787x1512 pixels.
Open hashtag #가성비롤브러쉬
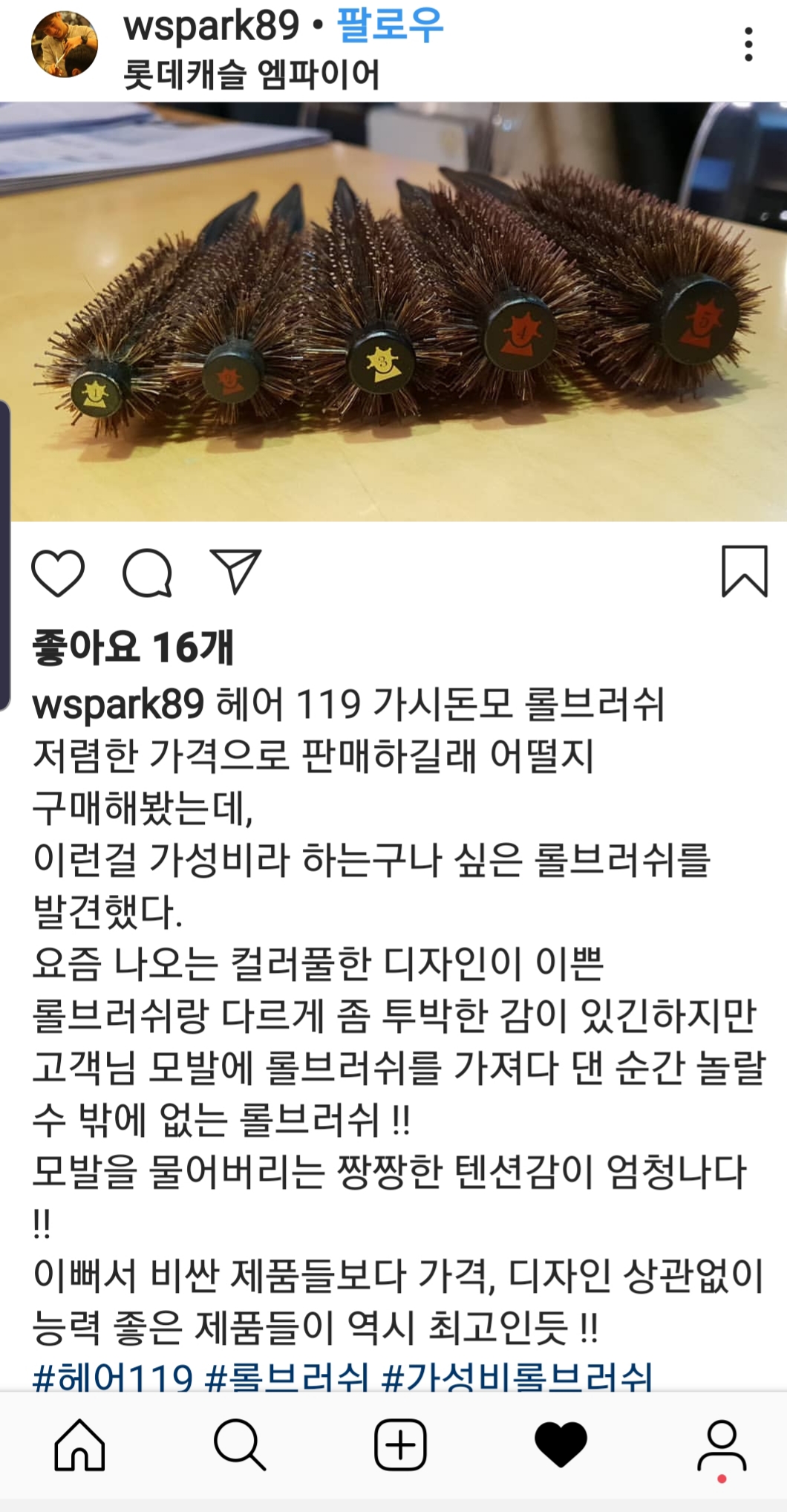(x=517, y=1378)
